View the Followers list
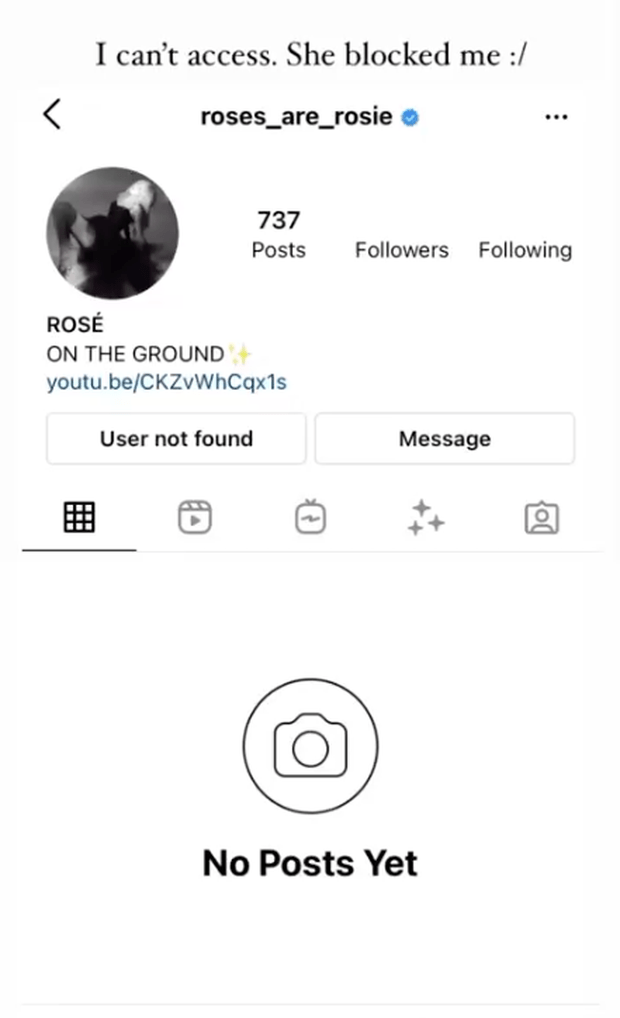This screenshot has width=620, height=1018. click(x=401, y=250)
